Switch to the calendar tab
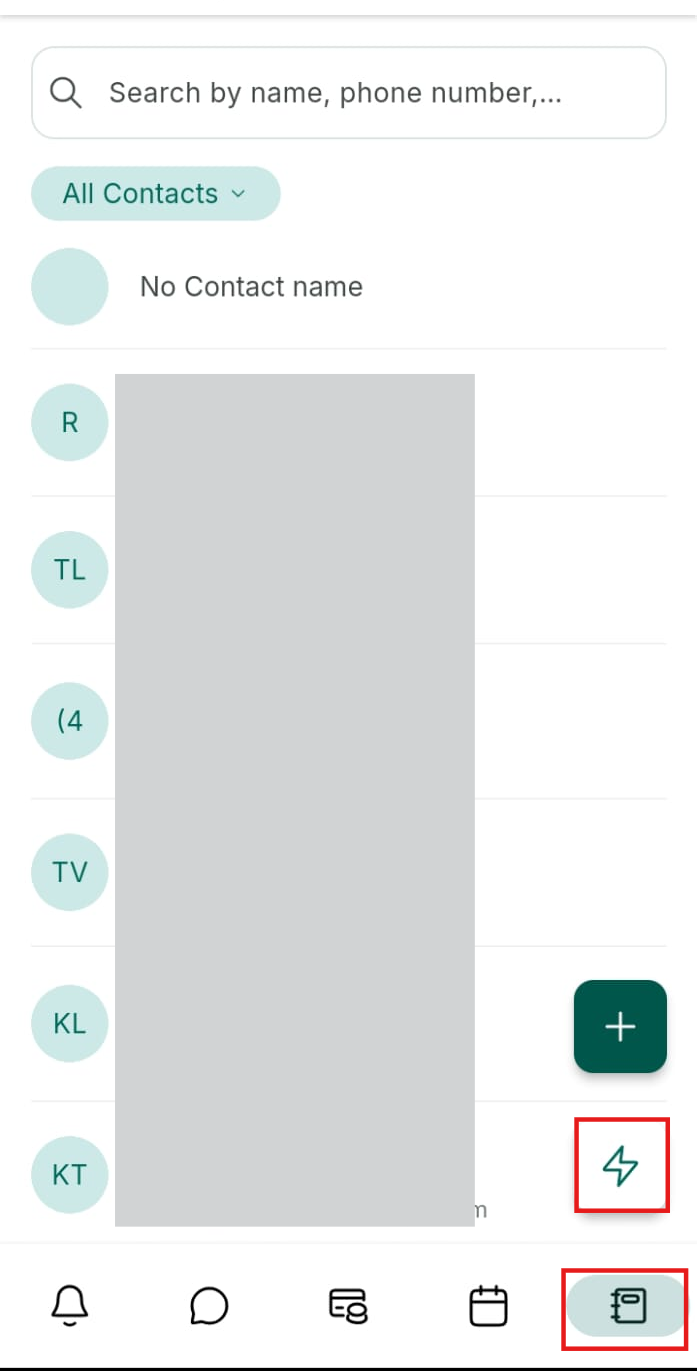Viewport: 697px width, 1371px height. (x=488, y=1305)
